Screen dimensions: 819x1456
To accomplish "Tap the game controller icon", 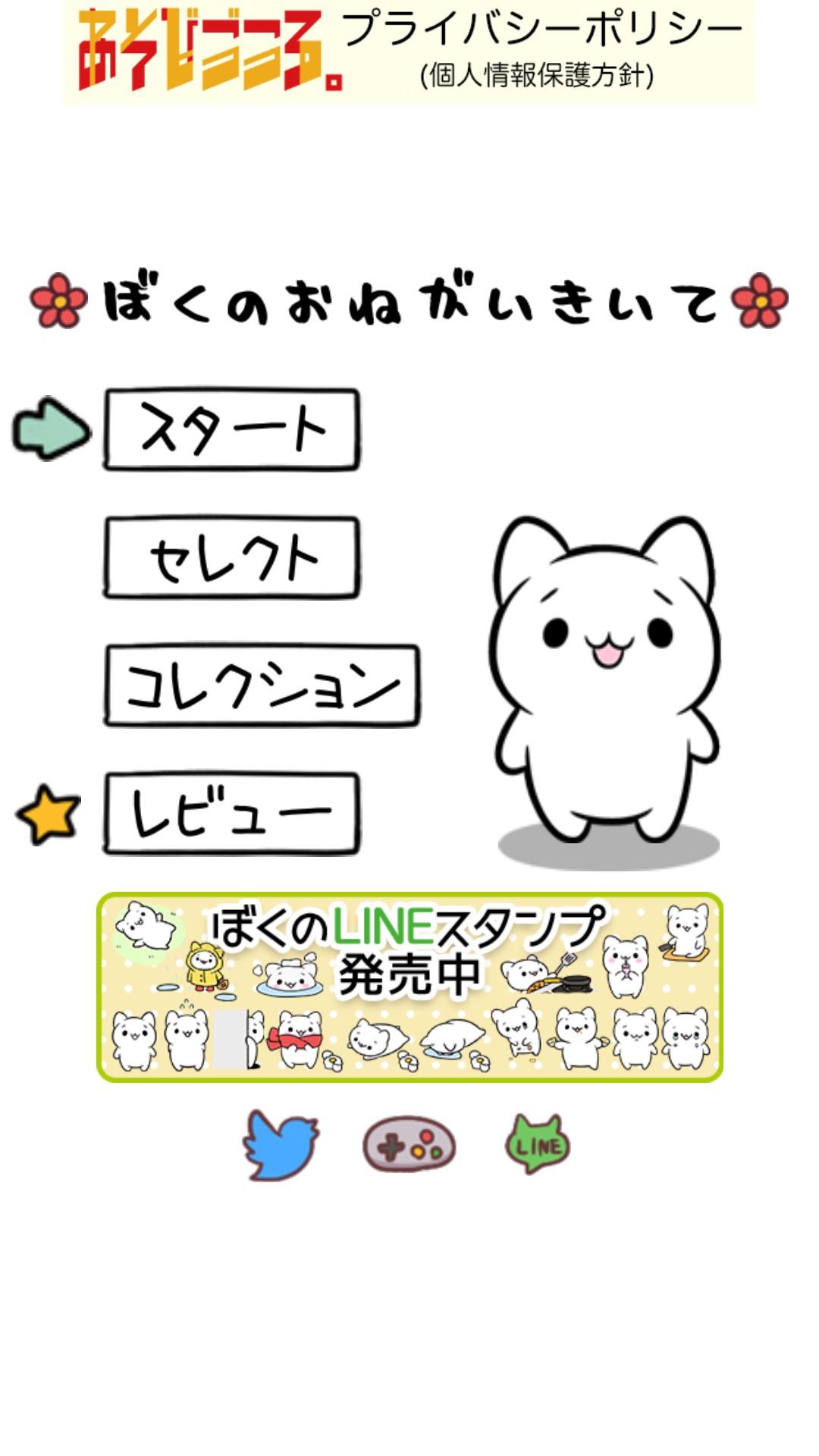I will 409,1144.
